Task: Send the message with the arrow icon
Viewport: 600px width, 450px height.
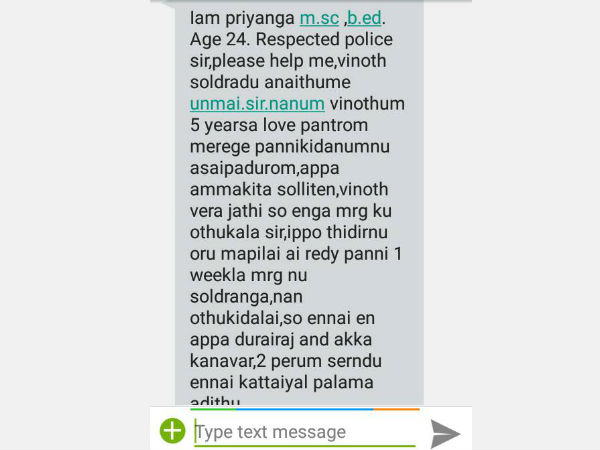Action: coord(444,432)
